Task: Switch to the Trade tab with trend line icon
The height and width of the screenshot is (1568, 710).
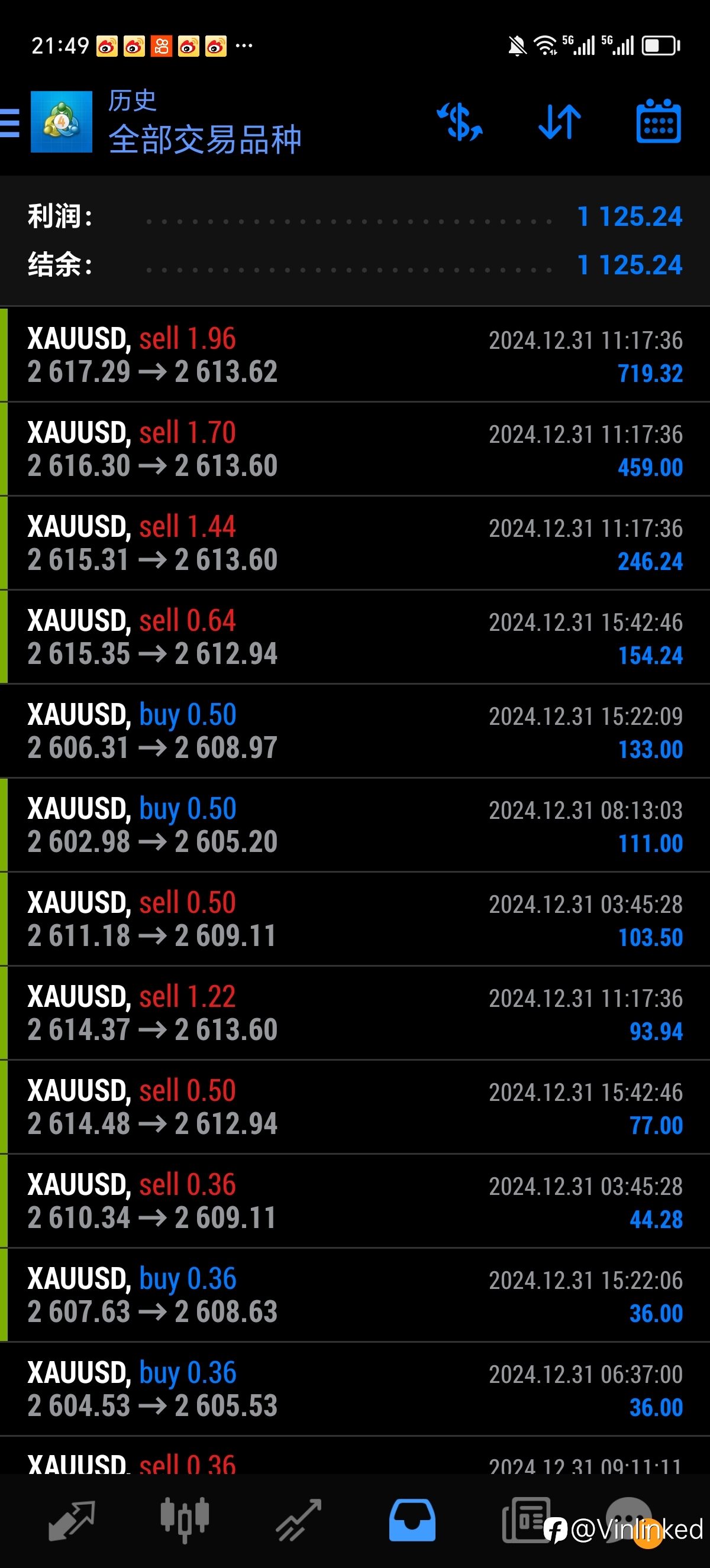Action: point(298,1521)
